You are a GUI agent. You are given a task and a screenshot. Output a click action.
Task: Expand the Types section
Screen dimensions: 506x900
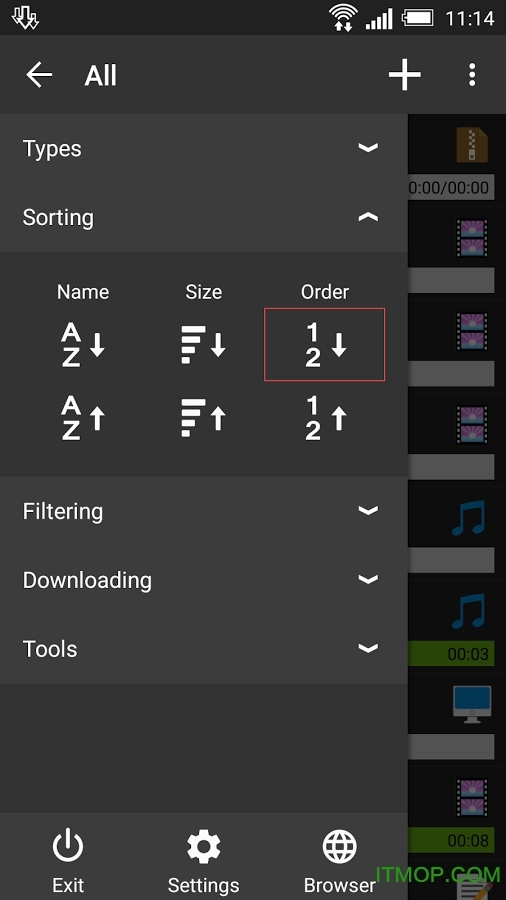[204, 149]
